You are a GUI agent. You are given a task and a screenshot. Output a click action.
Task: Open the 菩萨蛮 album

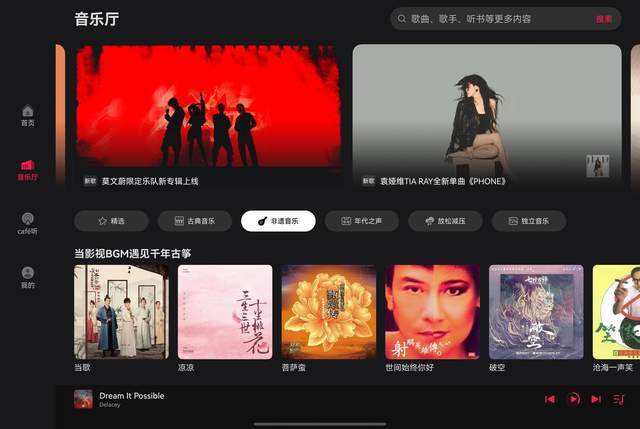pos(329,312)
